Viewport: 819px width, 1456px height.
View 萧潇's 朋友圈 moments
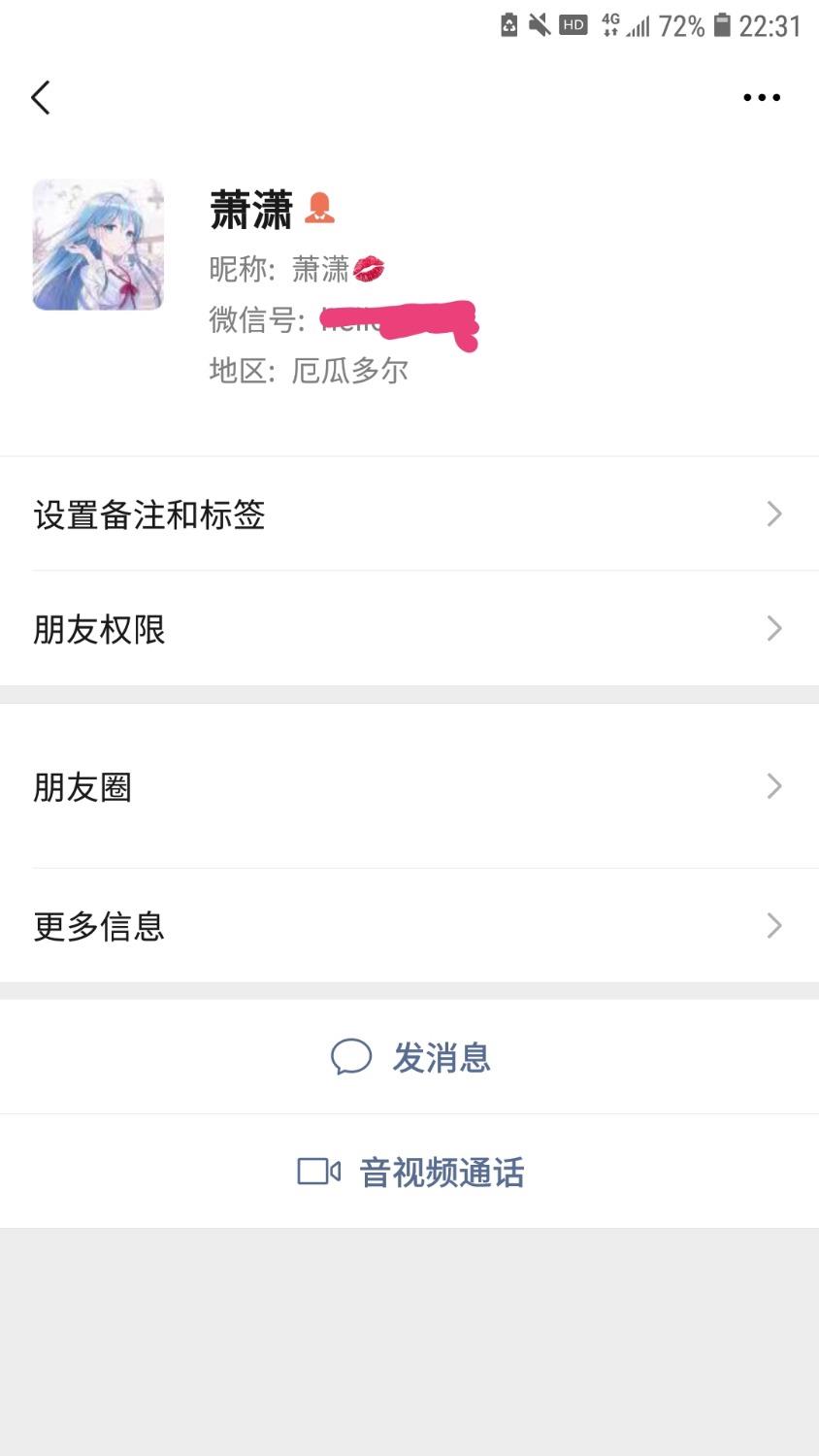point(409,786)
